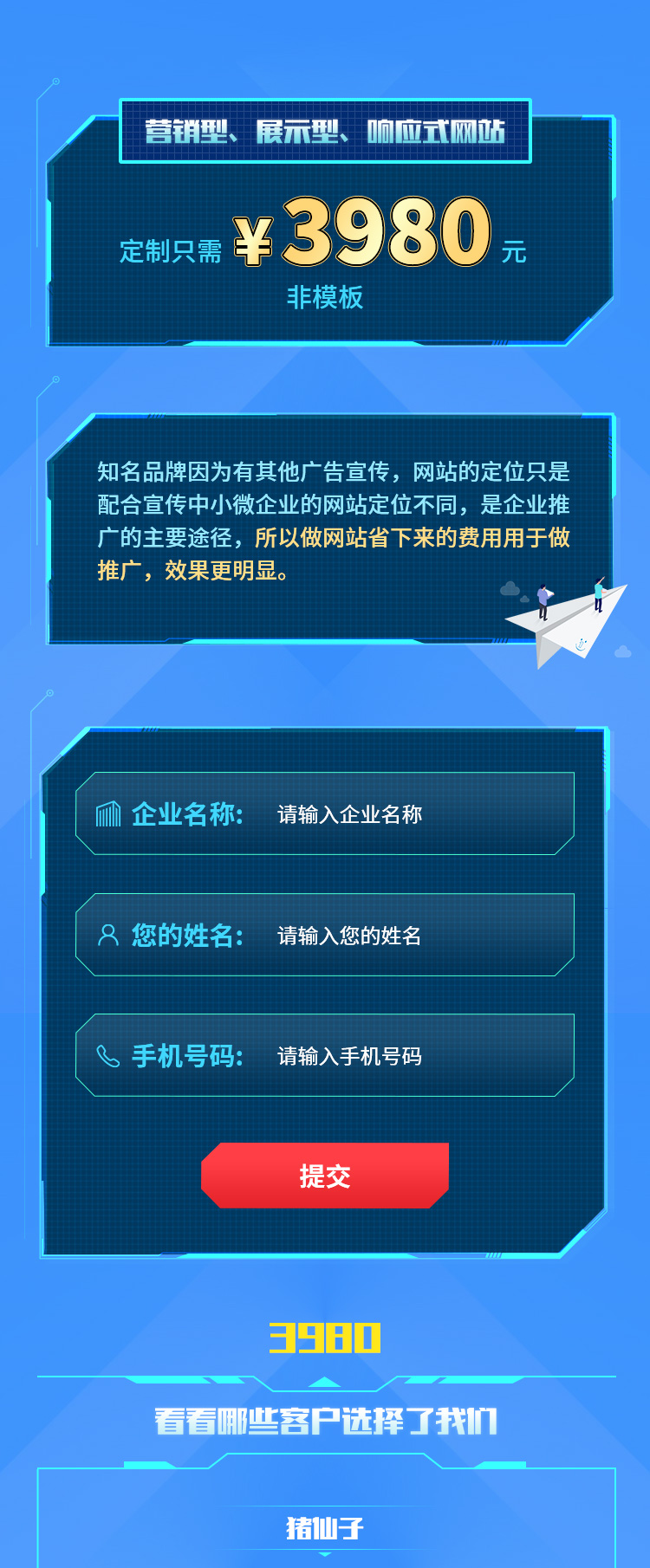The height and width of the screenshot is (1568, 650).
Task: Submit the form with 提交 button
Action: 325,1176
